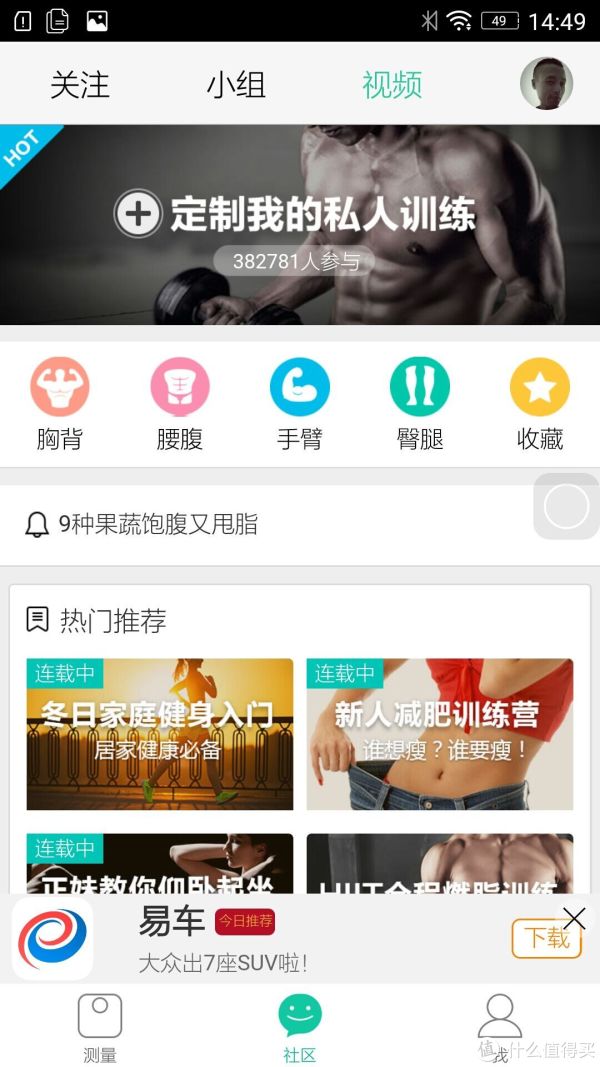
Task: Switch to the 关注 tab
Action: [x=80, y=85]
